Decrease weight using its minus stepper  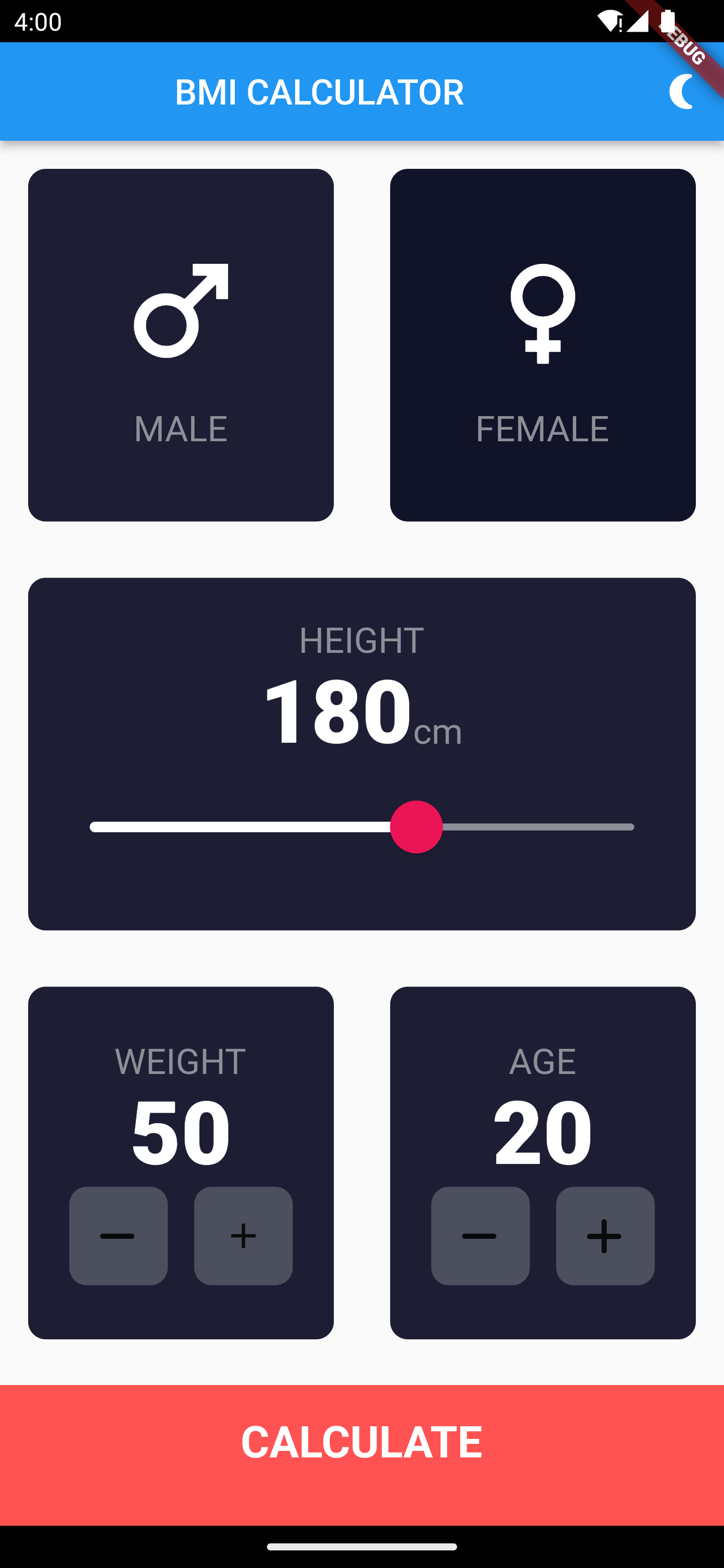point(119,1236)
